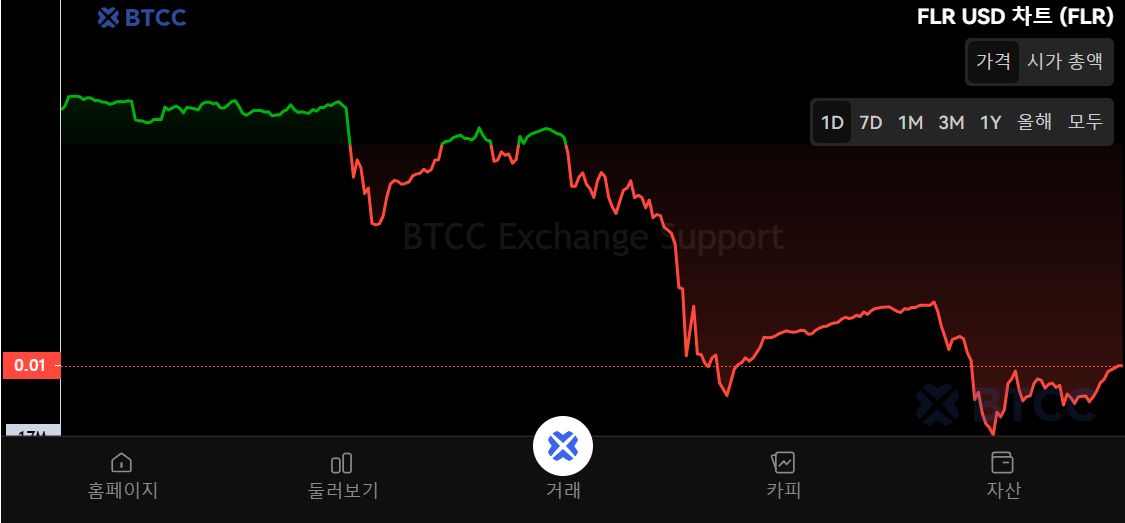
Task: Open the 자산 assets tab
Action: [1002, 475]
